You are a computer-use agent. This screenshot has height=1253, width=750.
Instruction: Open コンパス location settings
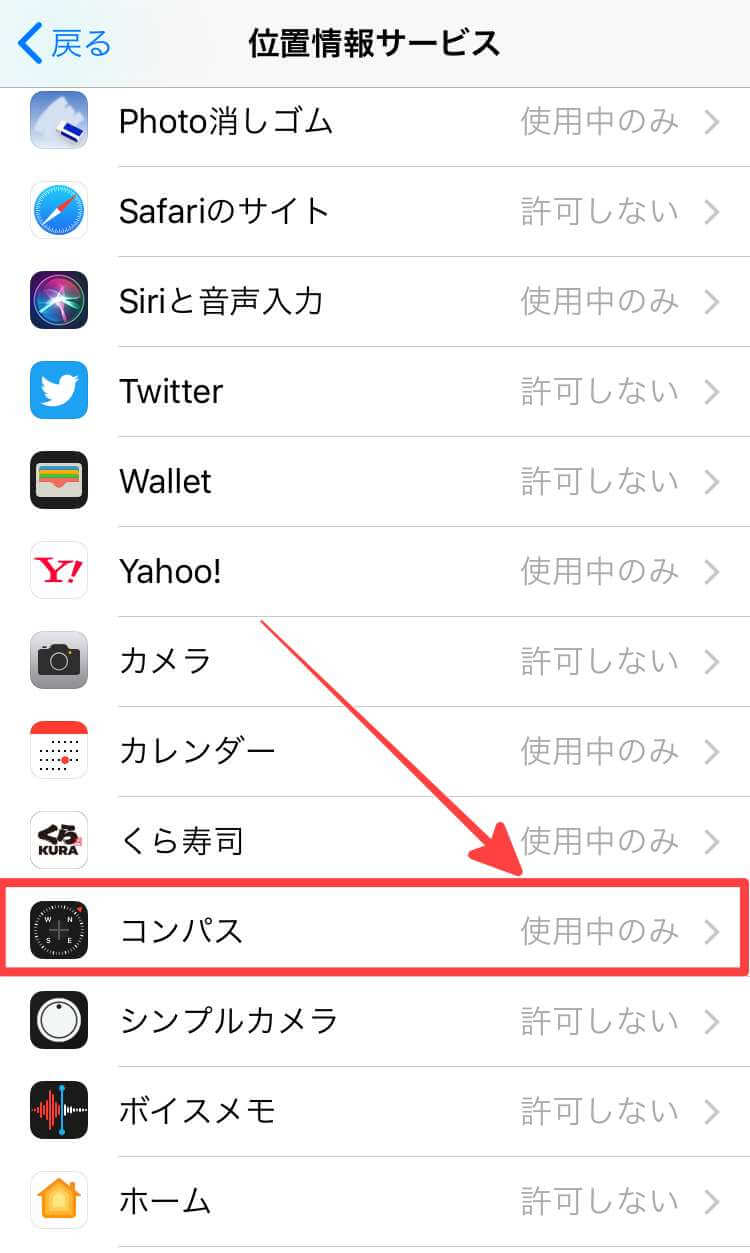pos(375,931)
